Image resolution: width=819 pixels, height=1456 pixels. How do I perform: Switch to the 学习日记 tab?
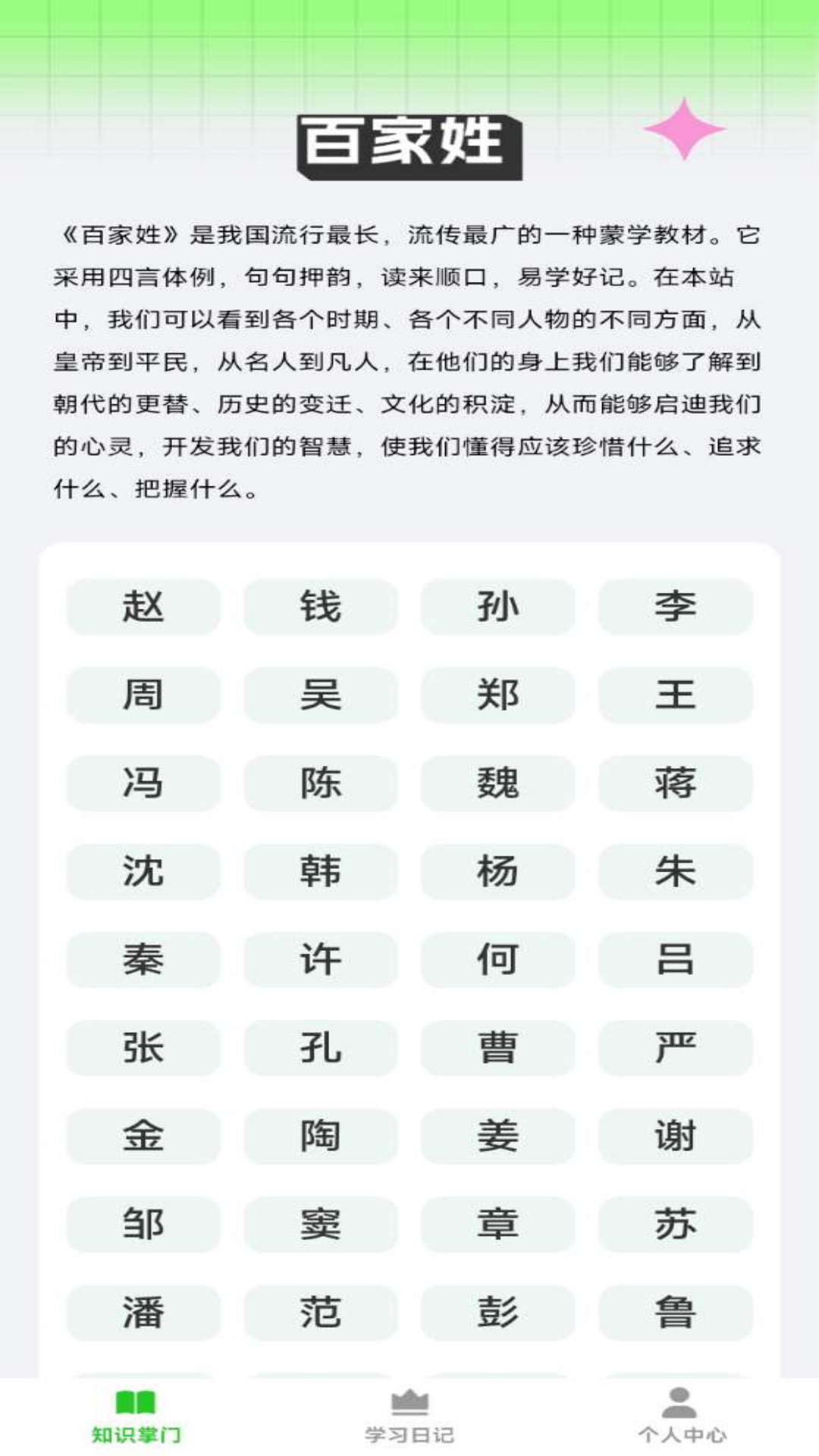pyautogui.click(x=409, y=1417)
